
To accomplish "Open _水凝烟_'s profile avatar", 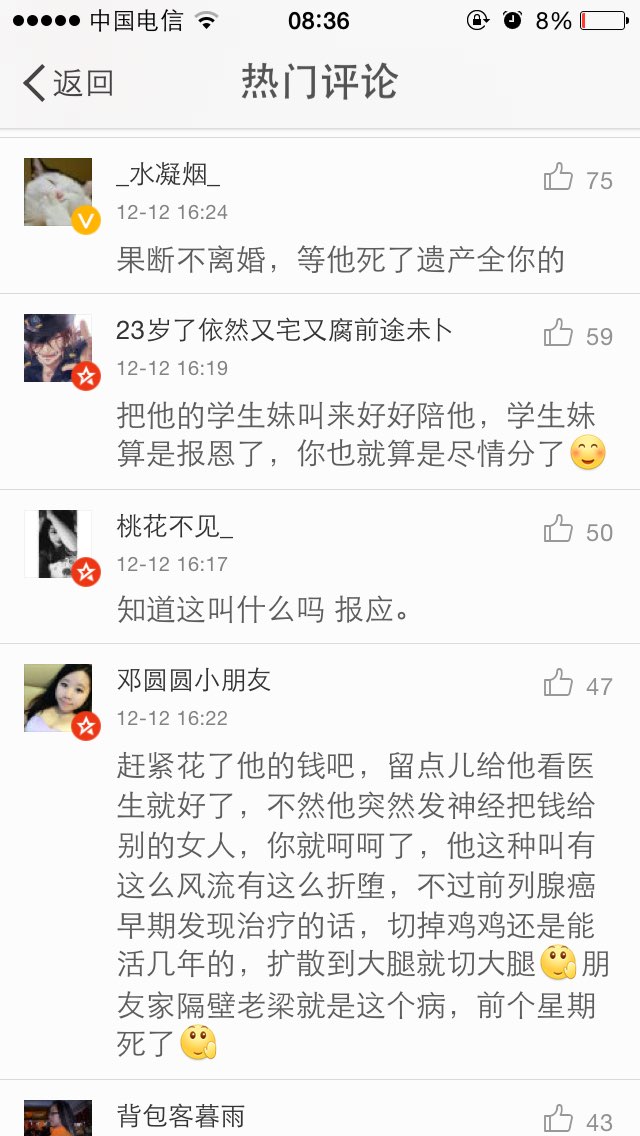I will click(x=58, y=192).
